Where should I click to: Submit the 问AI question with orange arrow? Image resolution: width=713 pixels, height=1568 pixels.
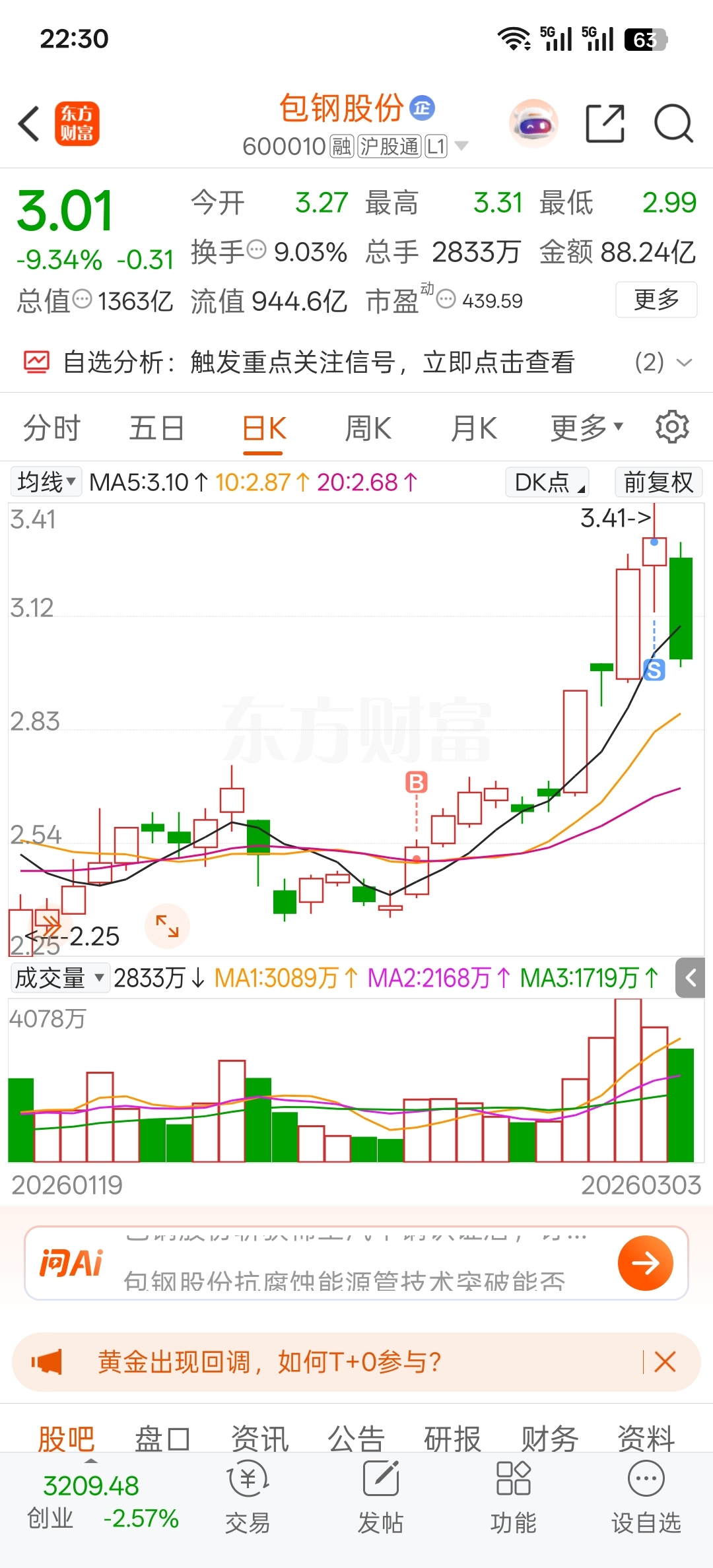(x=645, y=1263)
